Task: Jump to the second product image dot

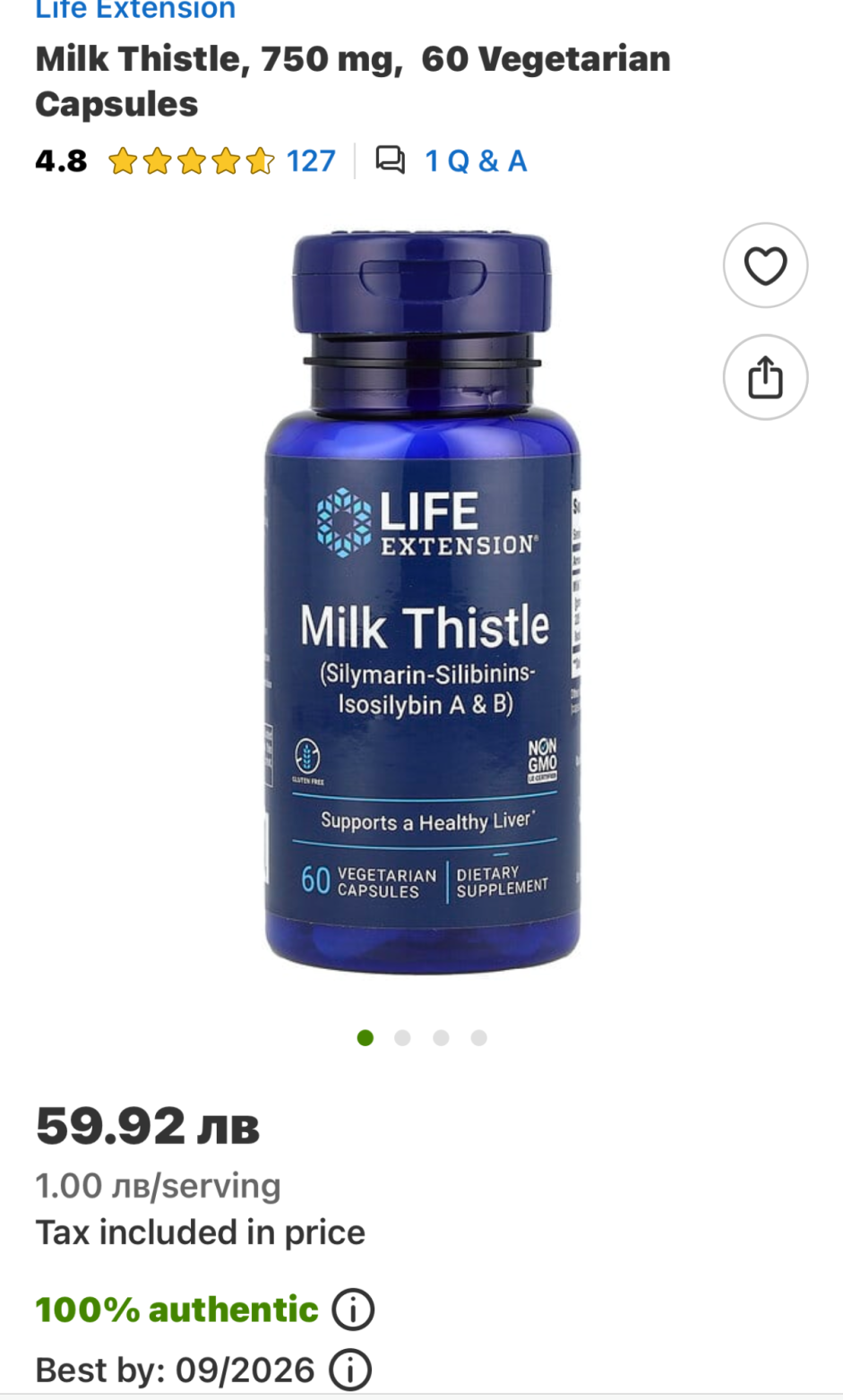Action: [402, 1037]
